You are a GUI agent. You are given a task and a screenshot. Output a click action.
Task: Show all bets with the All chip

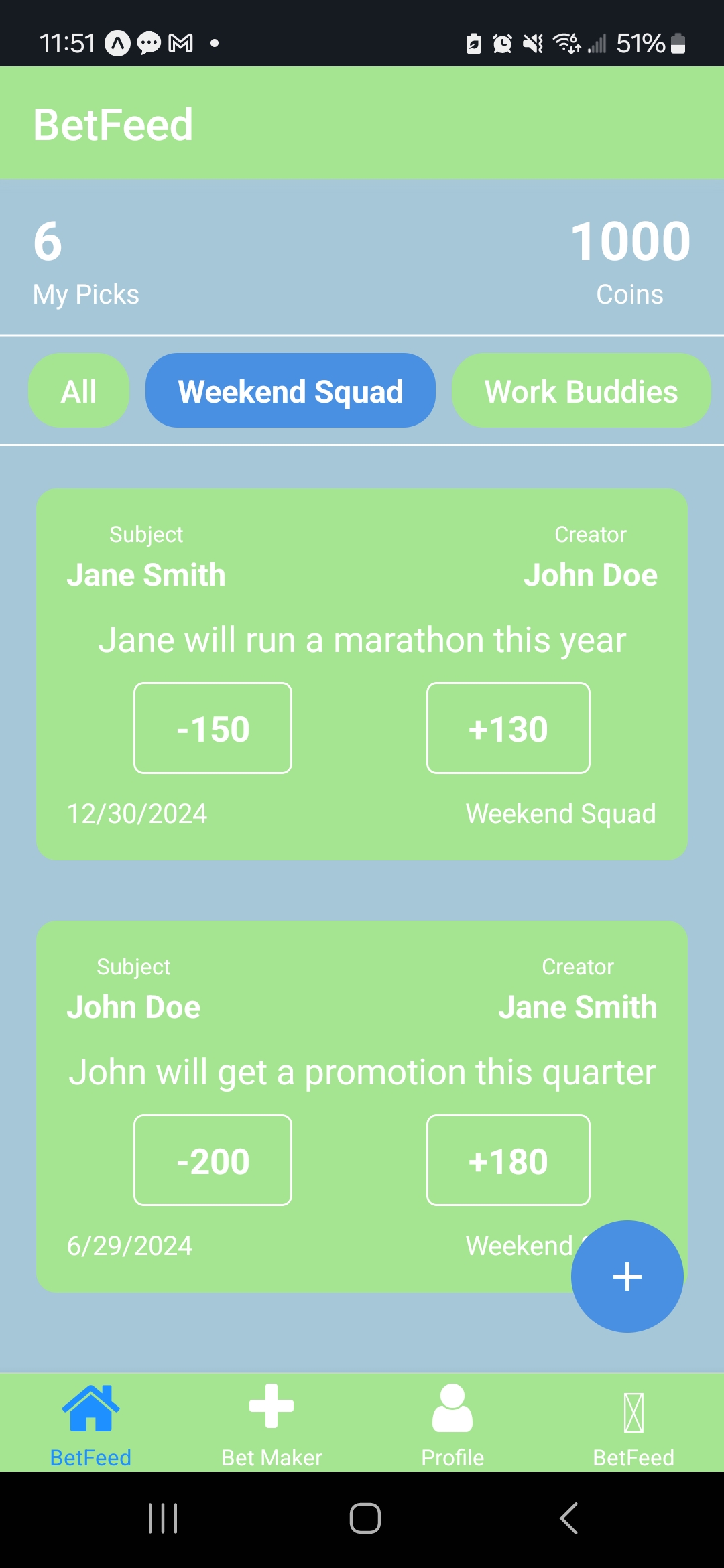coord(78,391)
